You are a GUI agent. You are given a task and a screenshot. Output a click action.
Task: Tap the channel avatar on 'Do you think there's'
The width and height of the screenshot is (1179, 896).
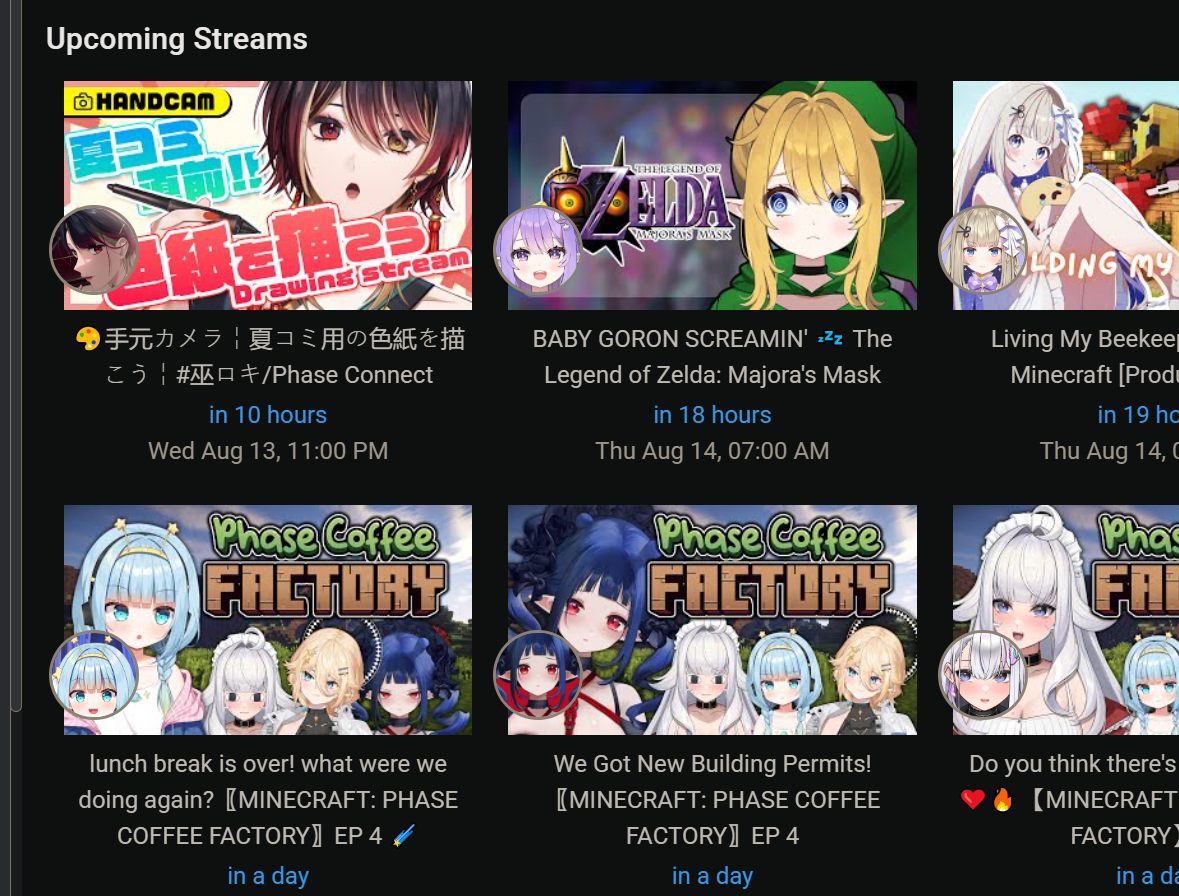point(982,675)
